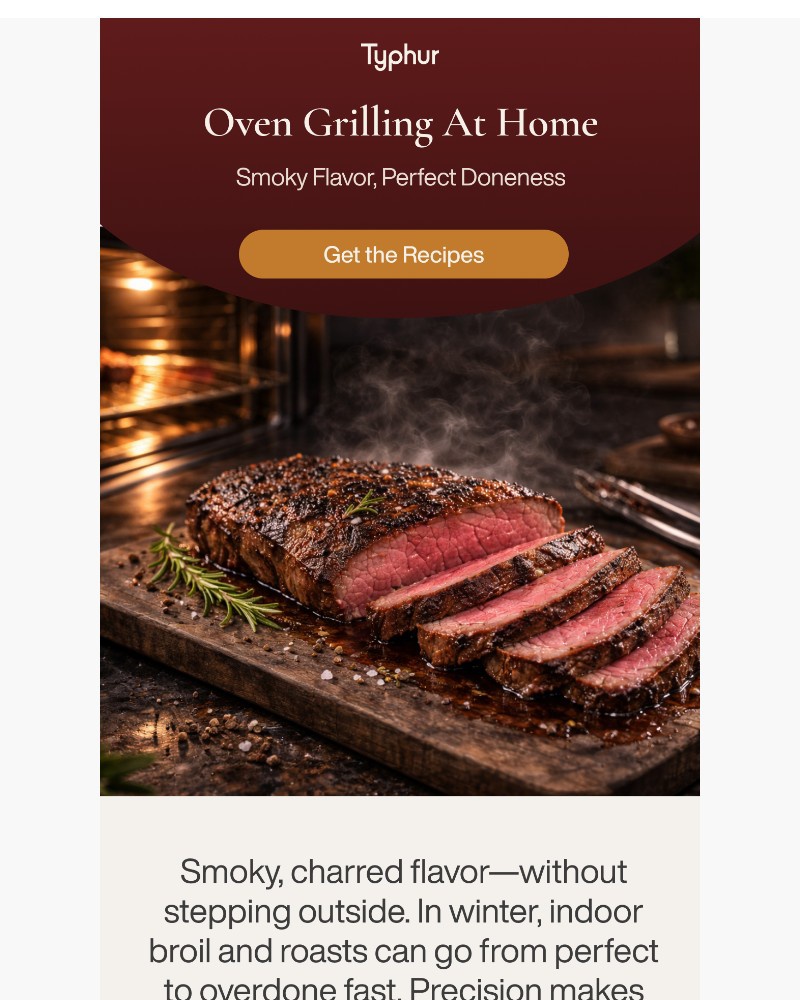Image resolution: width=800 pixels, height=1000 pixels.
Task: Click the Get the Recipes button
Action: pyautogui.click(x=401, y=254)
